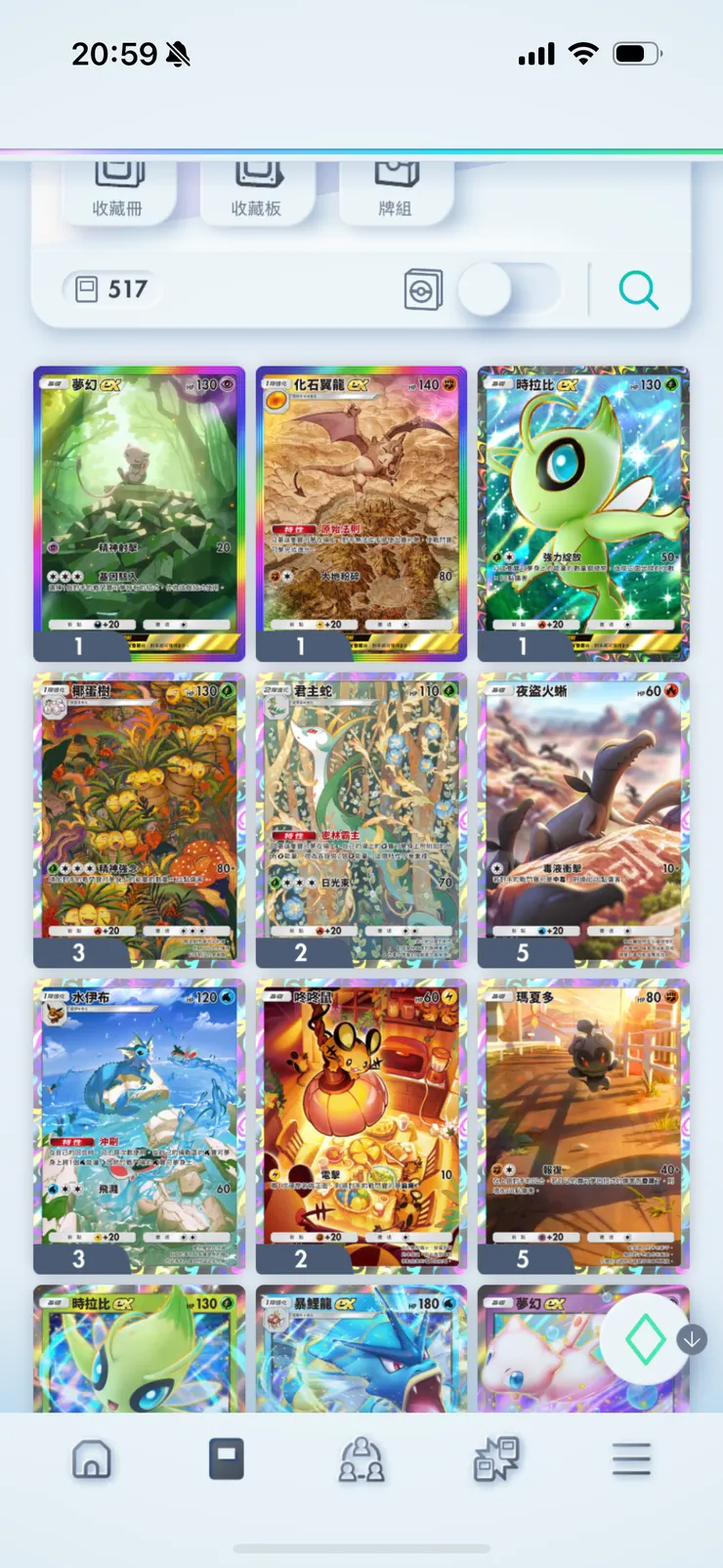
Task: Go to the home tab
Action: pyautogui.click(x=92, y=1459)
